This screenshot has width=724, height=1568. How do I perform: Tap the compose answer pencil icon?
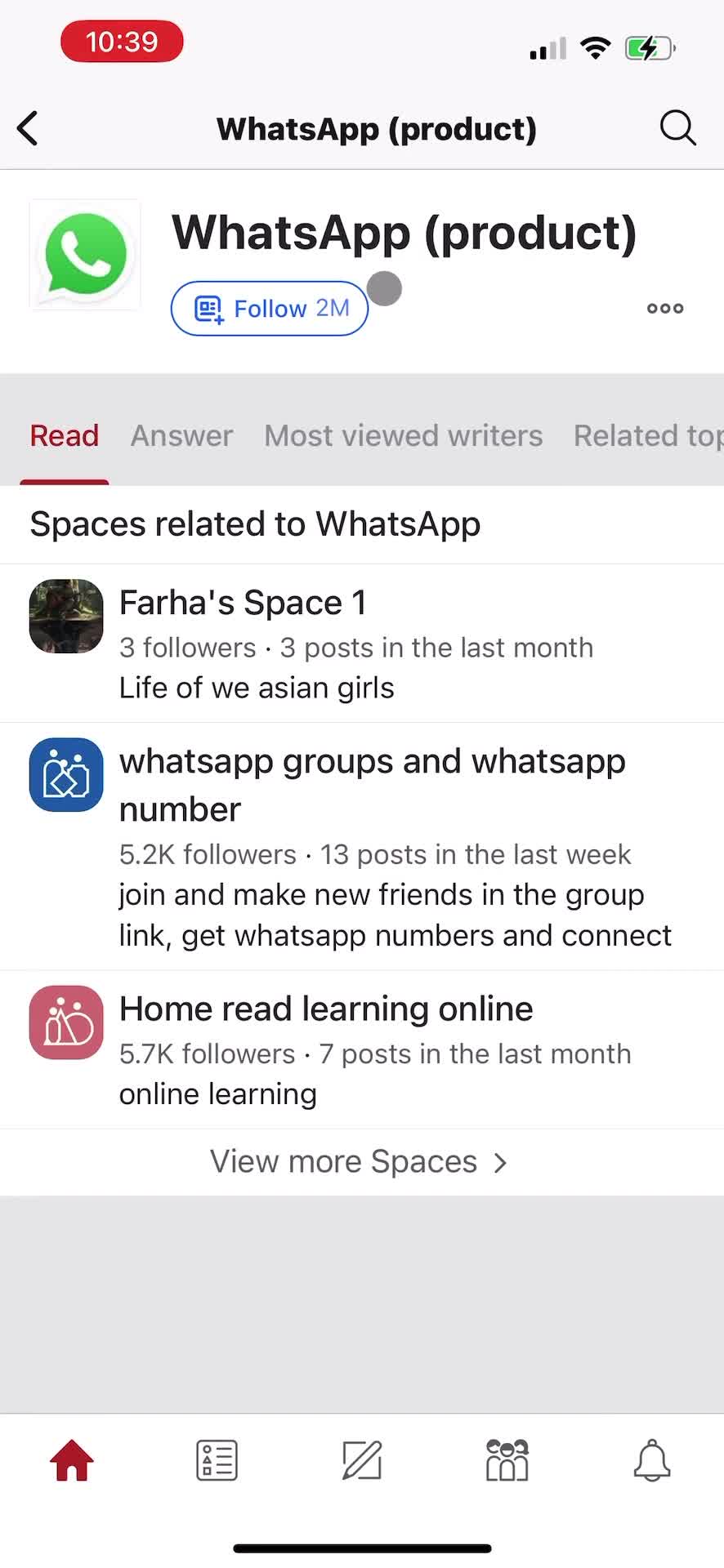tap(362, 1461)
